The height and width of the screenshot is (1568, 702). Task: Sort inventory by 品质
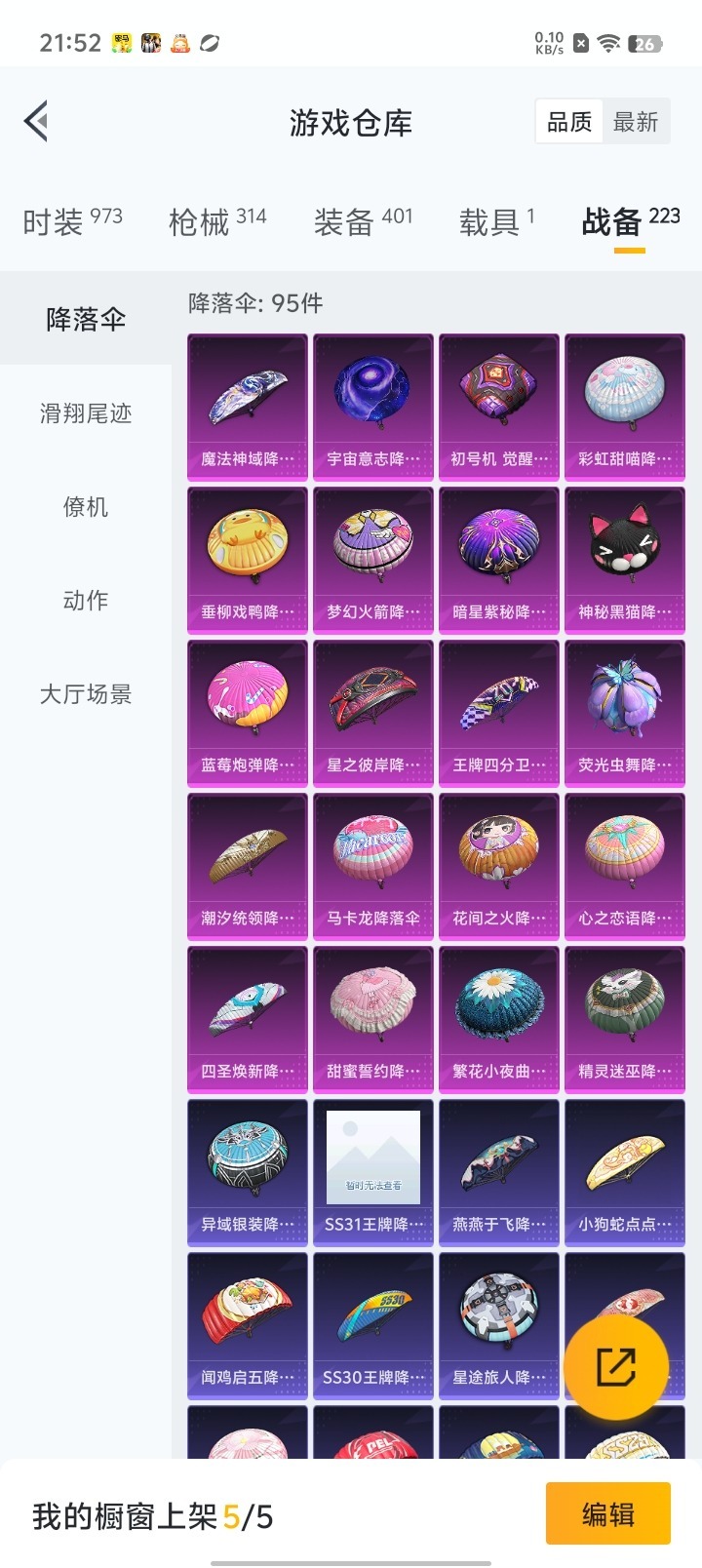(569, 122)
